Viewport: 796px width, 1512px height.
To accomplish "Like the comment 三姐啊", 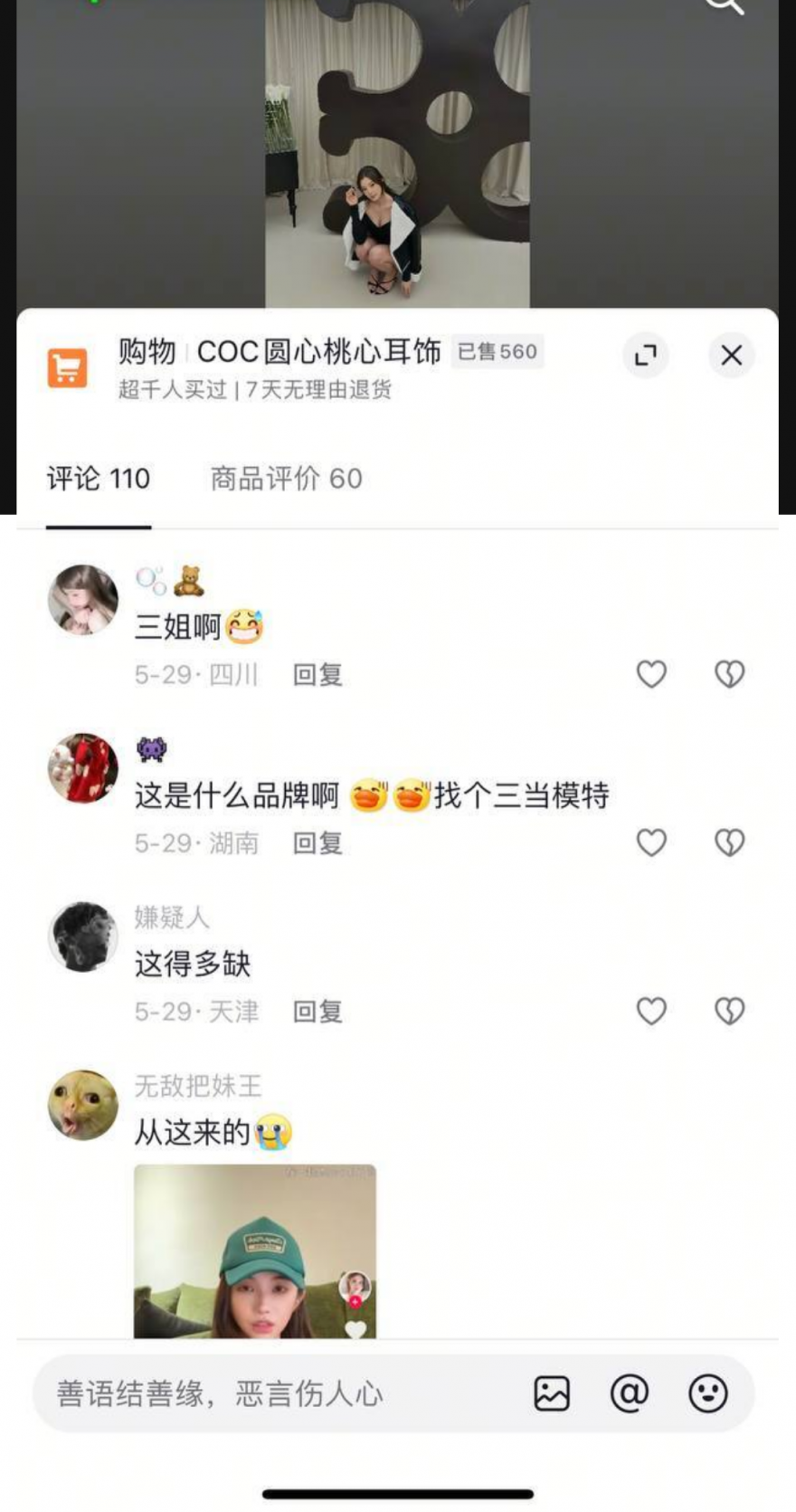I will (x=651, y=674).
